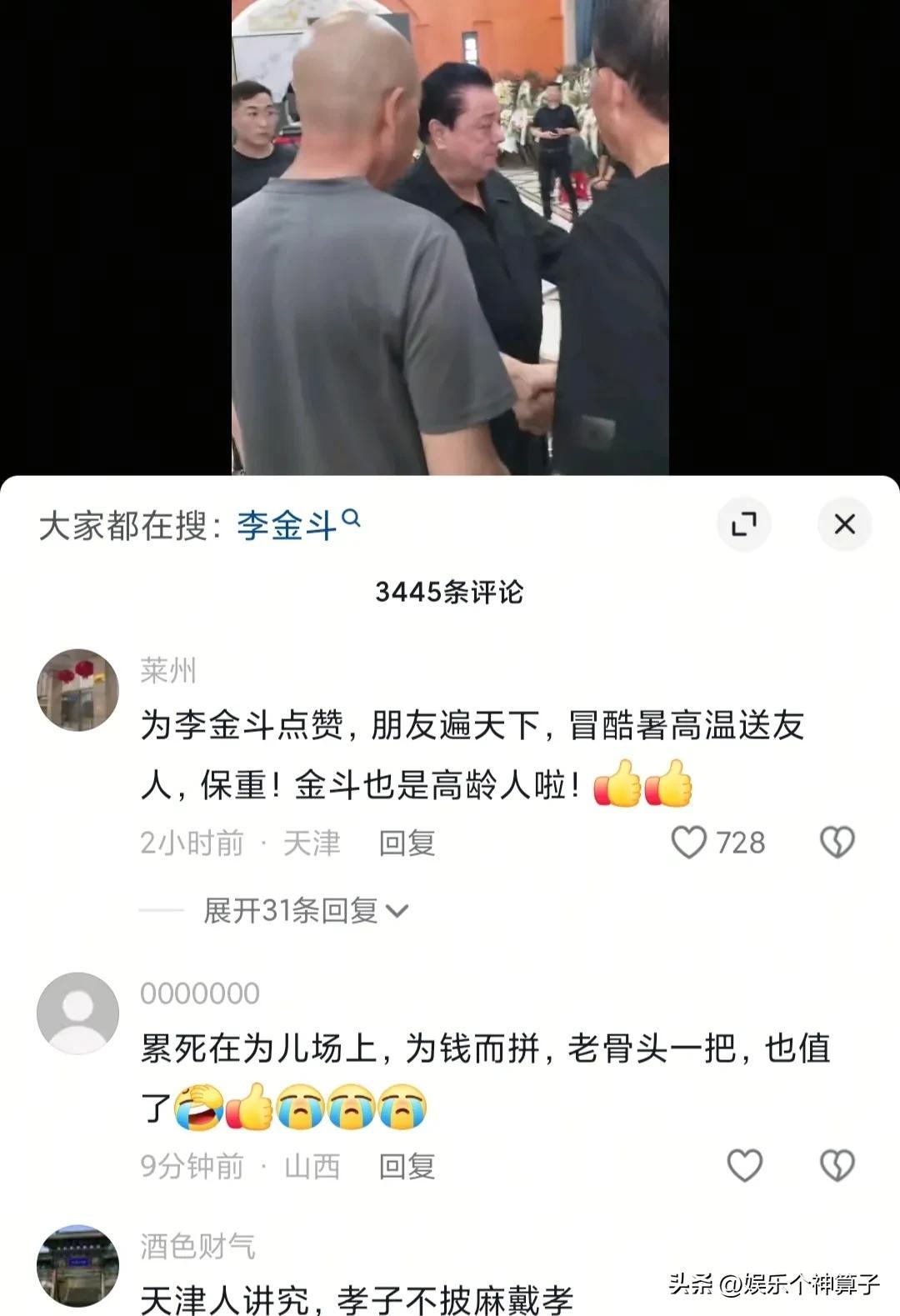
Task: Reply to 0000000's comment
Action: (x=407, y=1166)
